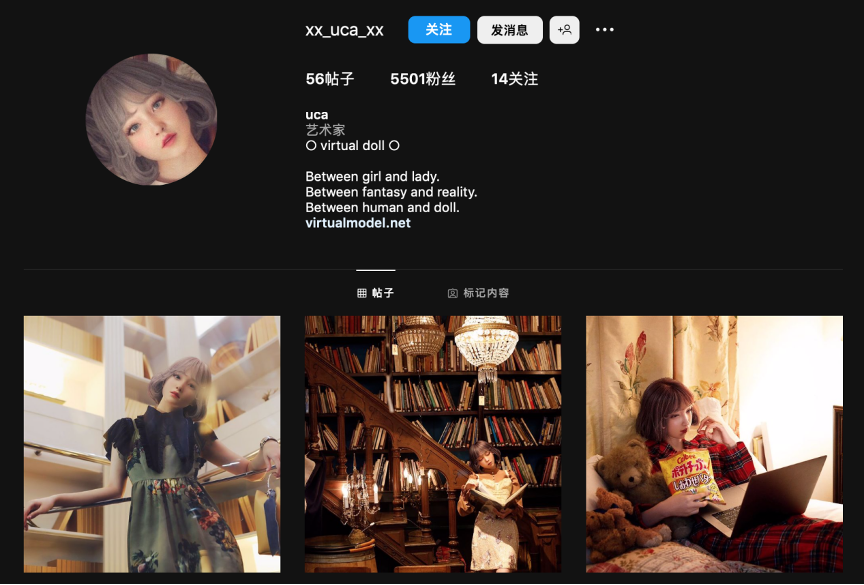Open the post with laptop and teddy bear
This screenshot has height=585, width=864.
pyautogui.click(x=714, y=444)
